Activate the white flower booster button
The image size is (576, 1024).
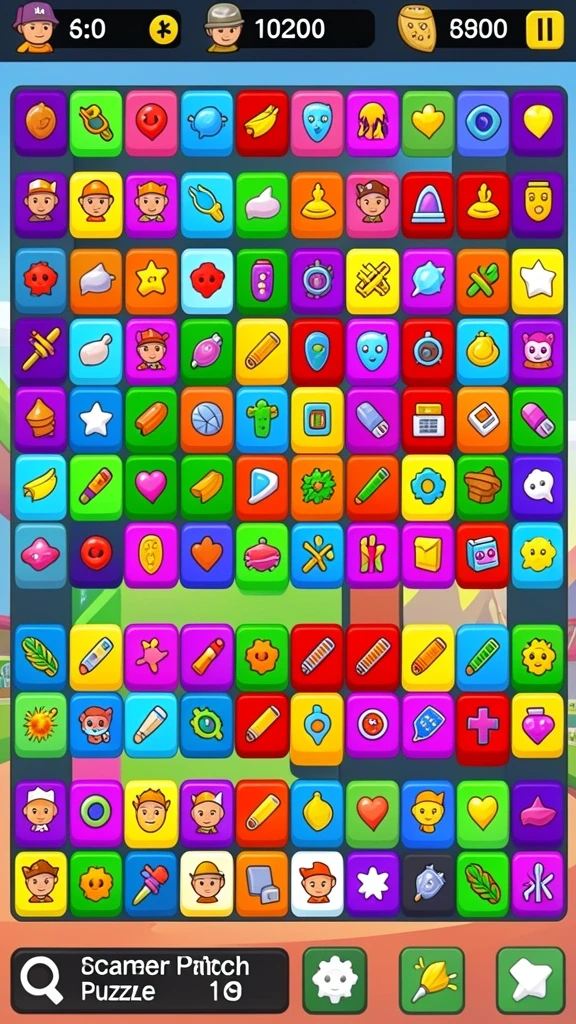click(x=334, y=980)
